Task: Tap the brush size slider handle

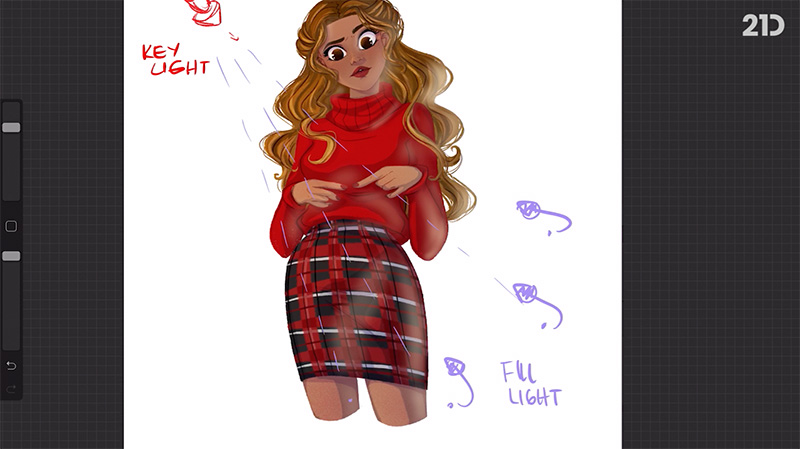Action: [11, 128]
